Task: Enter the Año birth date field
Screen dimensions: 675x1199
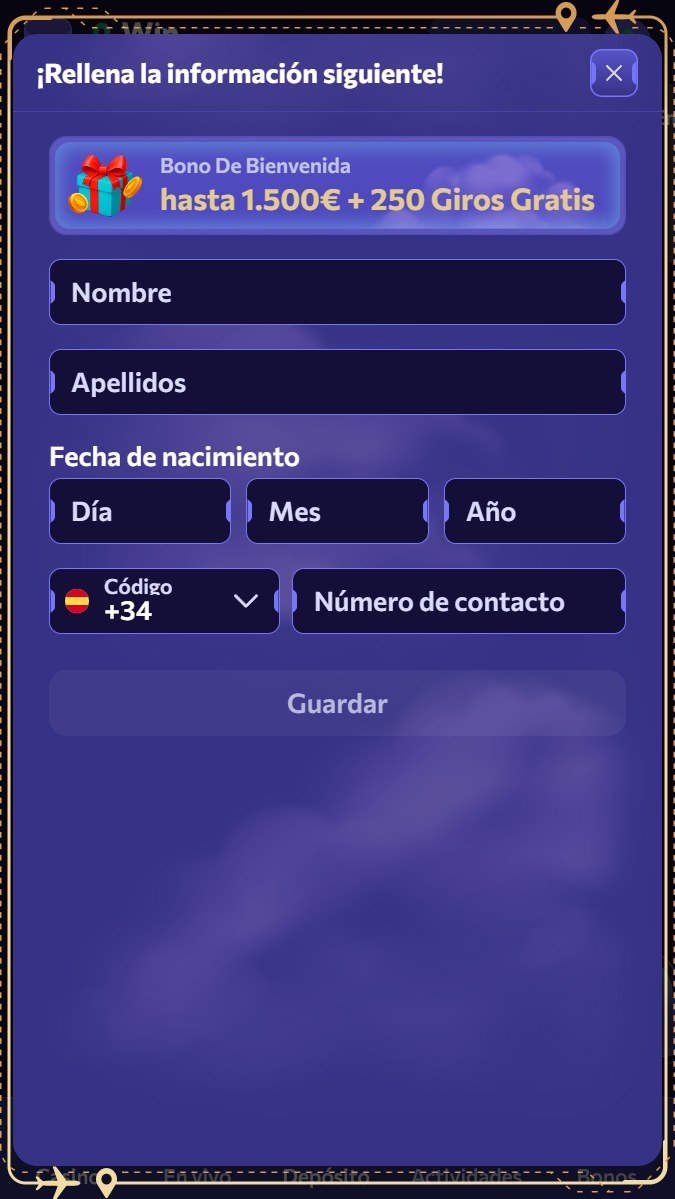Action: (x=534, y=511)
